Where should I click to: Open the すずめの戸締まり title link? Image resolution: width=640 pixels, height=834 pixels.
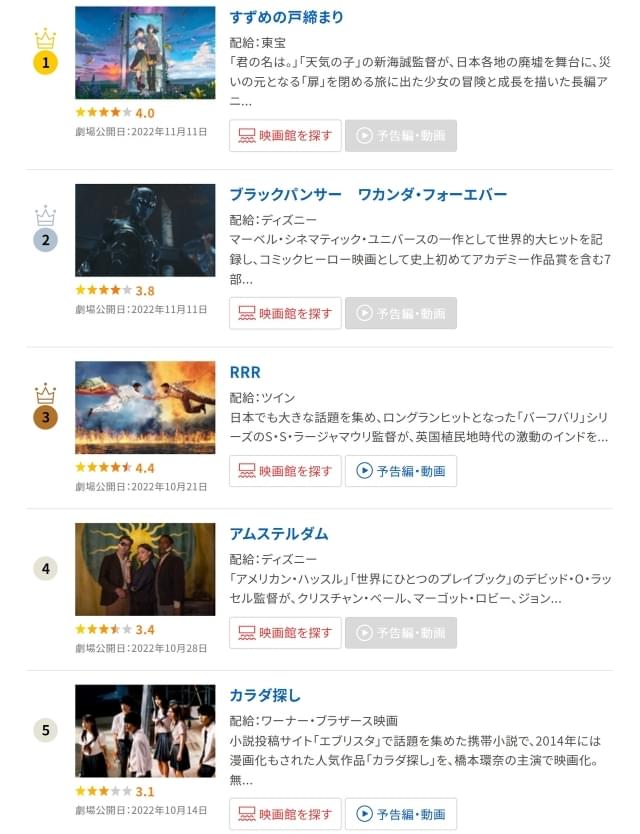pyautogui.click(x=286, y=17)
